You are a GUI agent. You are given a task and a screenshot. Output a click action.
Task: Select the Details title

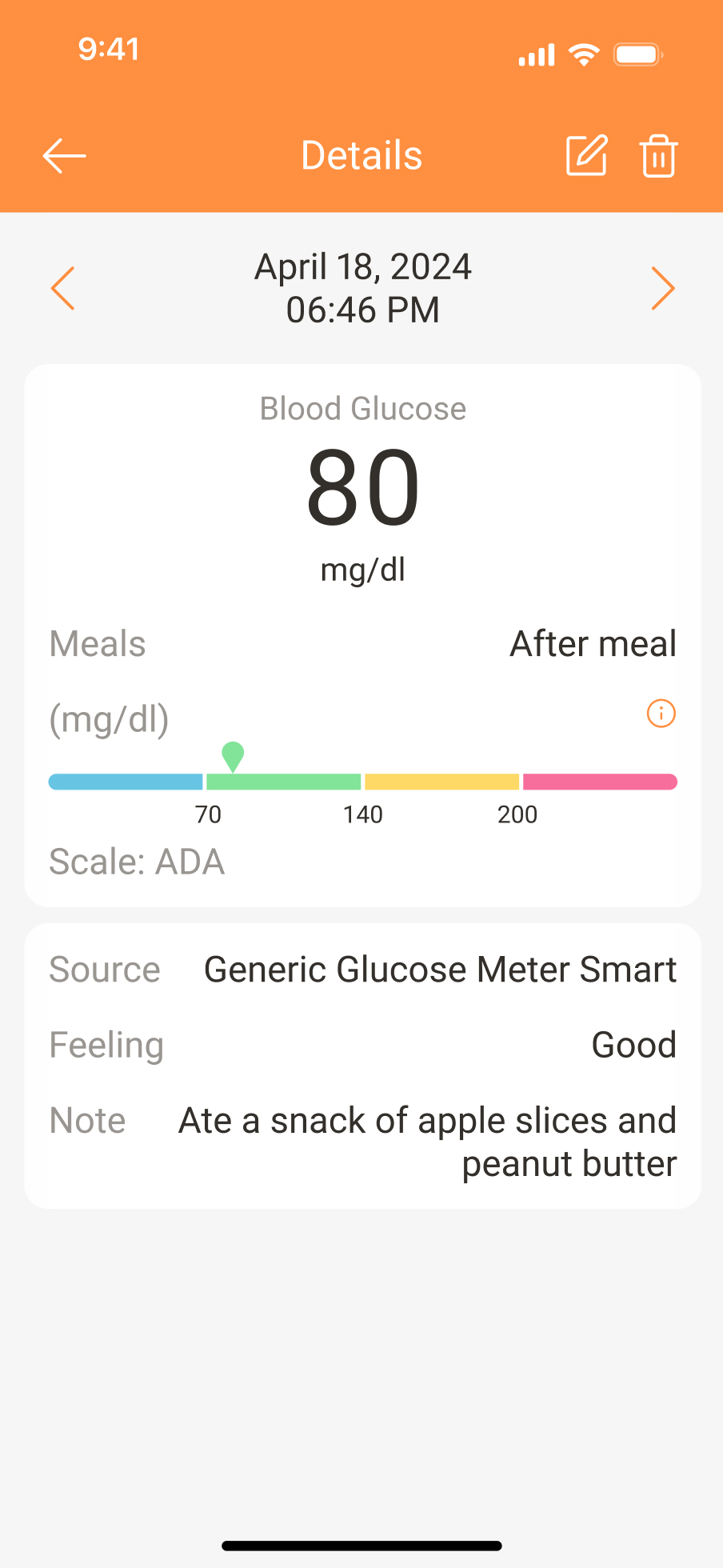361,155
